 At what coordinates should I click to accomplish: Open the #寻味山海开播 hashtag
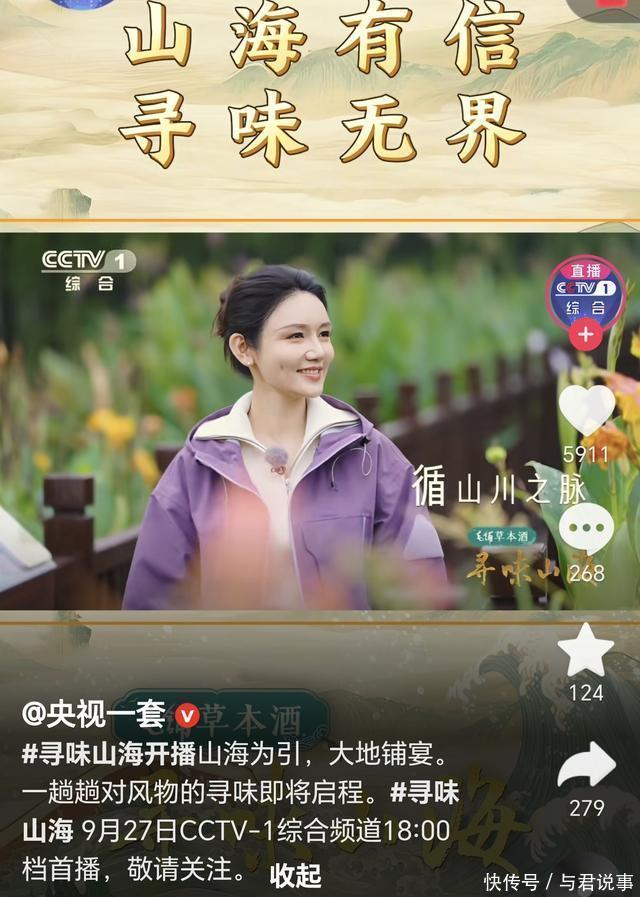109,755
